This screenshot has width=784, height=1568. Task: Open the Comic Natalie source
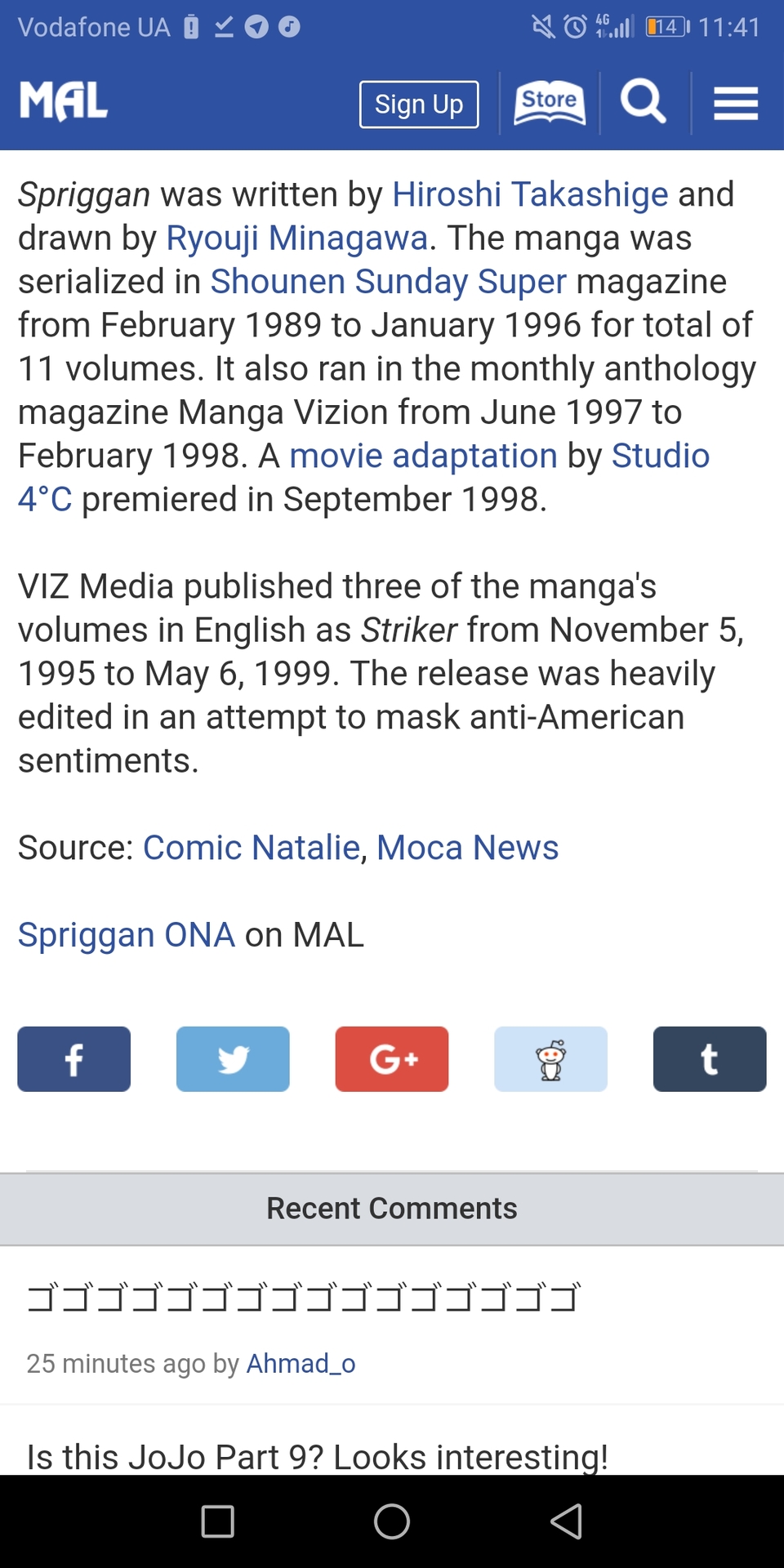pos(251,848)
